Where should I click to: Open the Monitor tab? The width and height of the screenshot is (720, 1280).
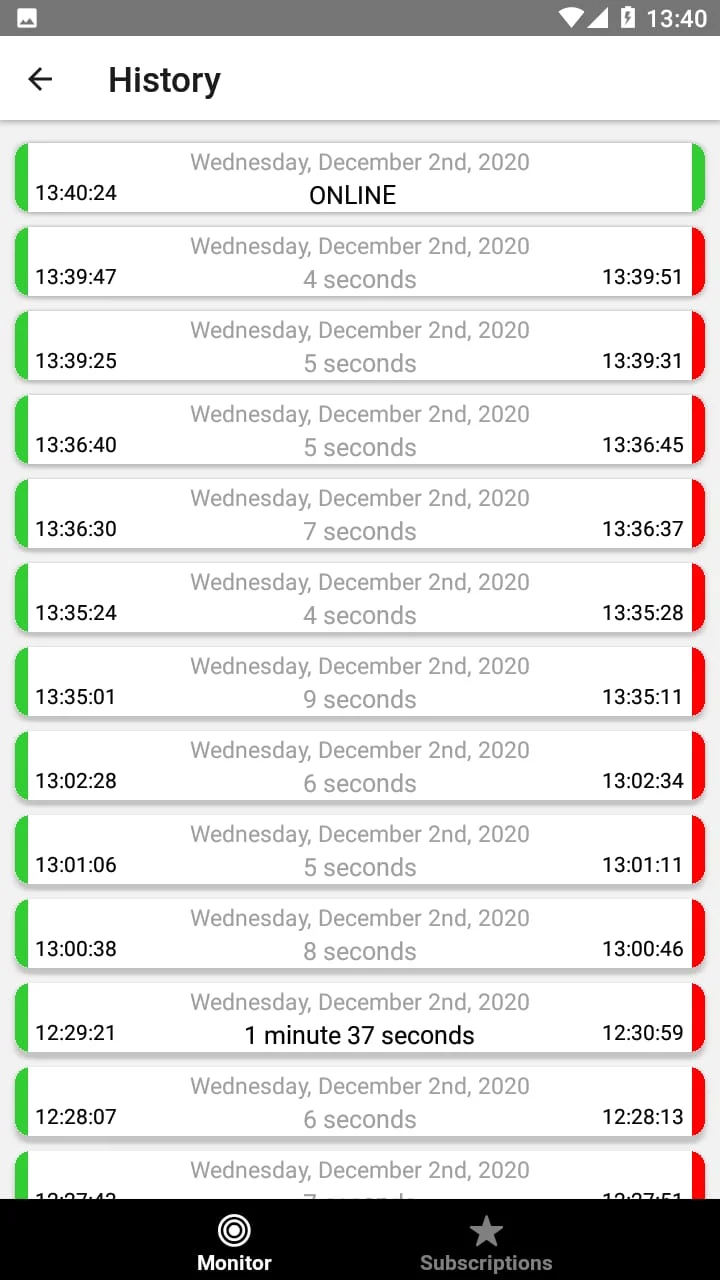click(234, 1240)
